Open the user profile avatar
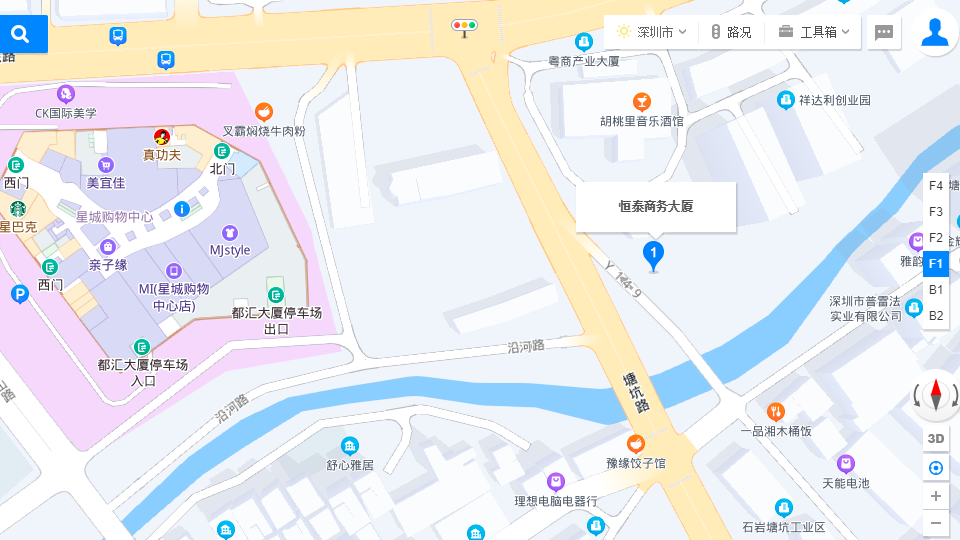 (935, 32)
